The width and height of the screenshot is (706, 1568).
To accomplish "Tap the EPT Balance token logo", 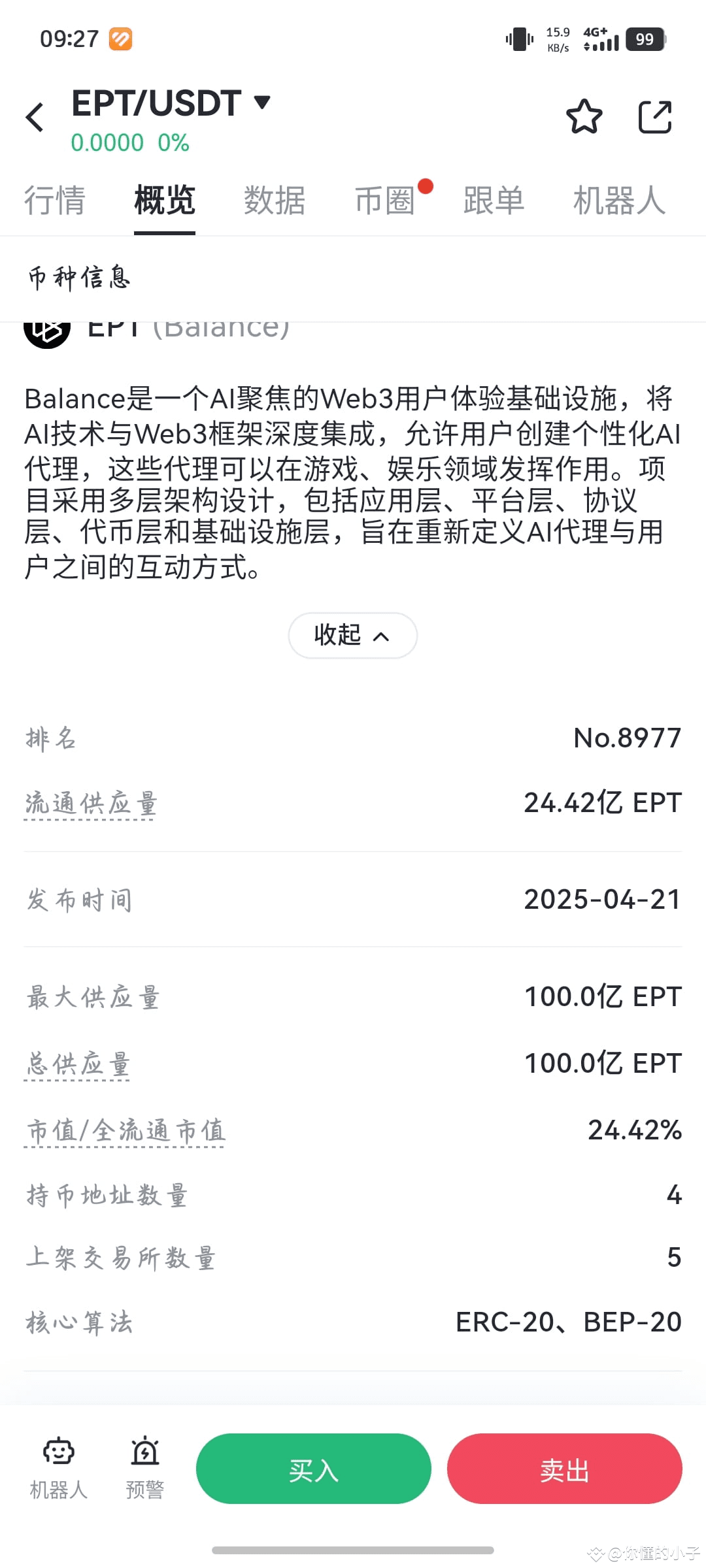I will click(44, 331).
